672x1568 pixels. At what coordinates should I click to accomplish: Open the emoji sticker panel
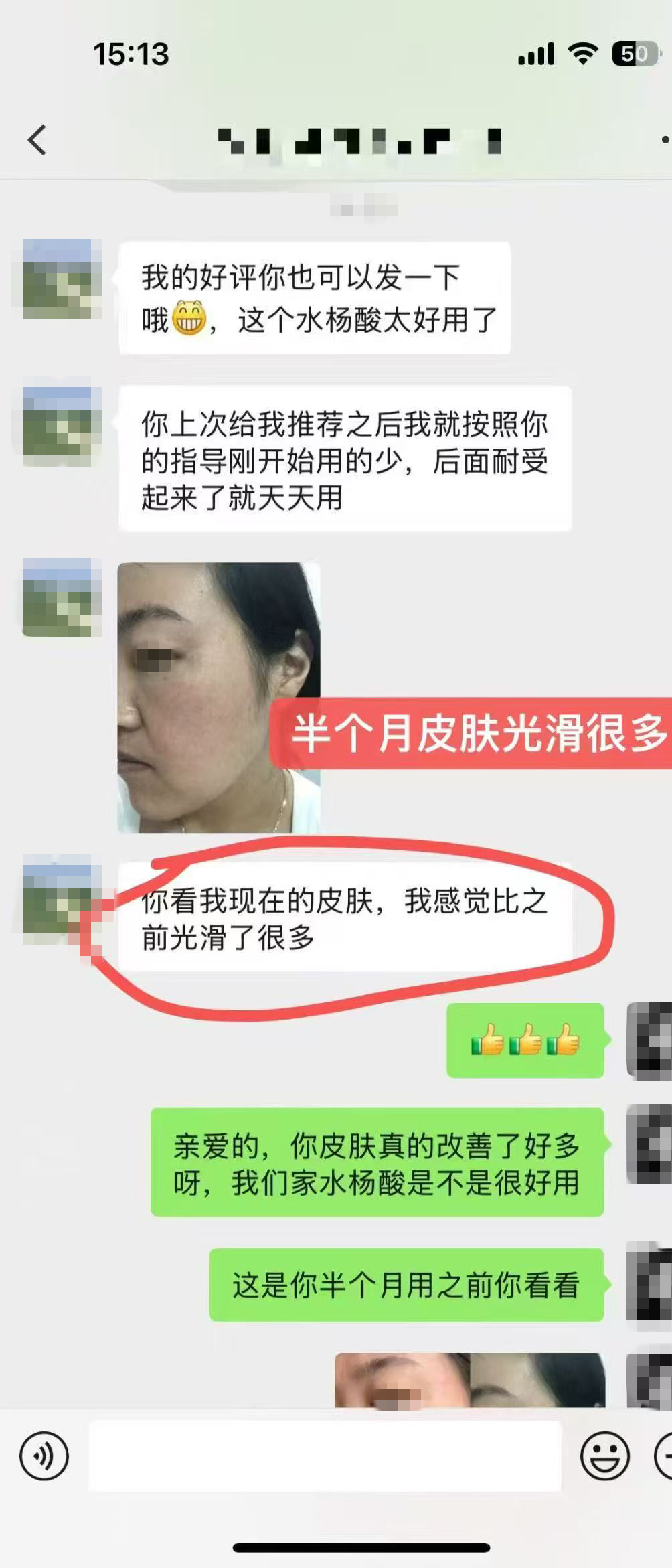(x=604, y=1456)
